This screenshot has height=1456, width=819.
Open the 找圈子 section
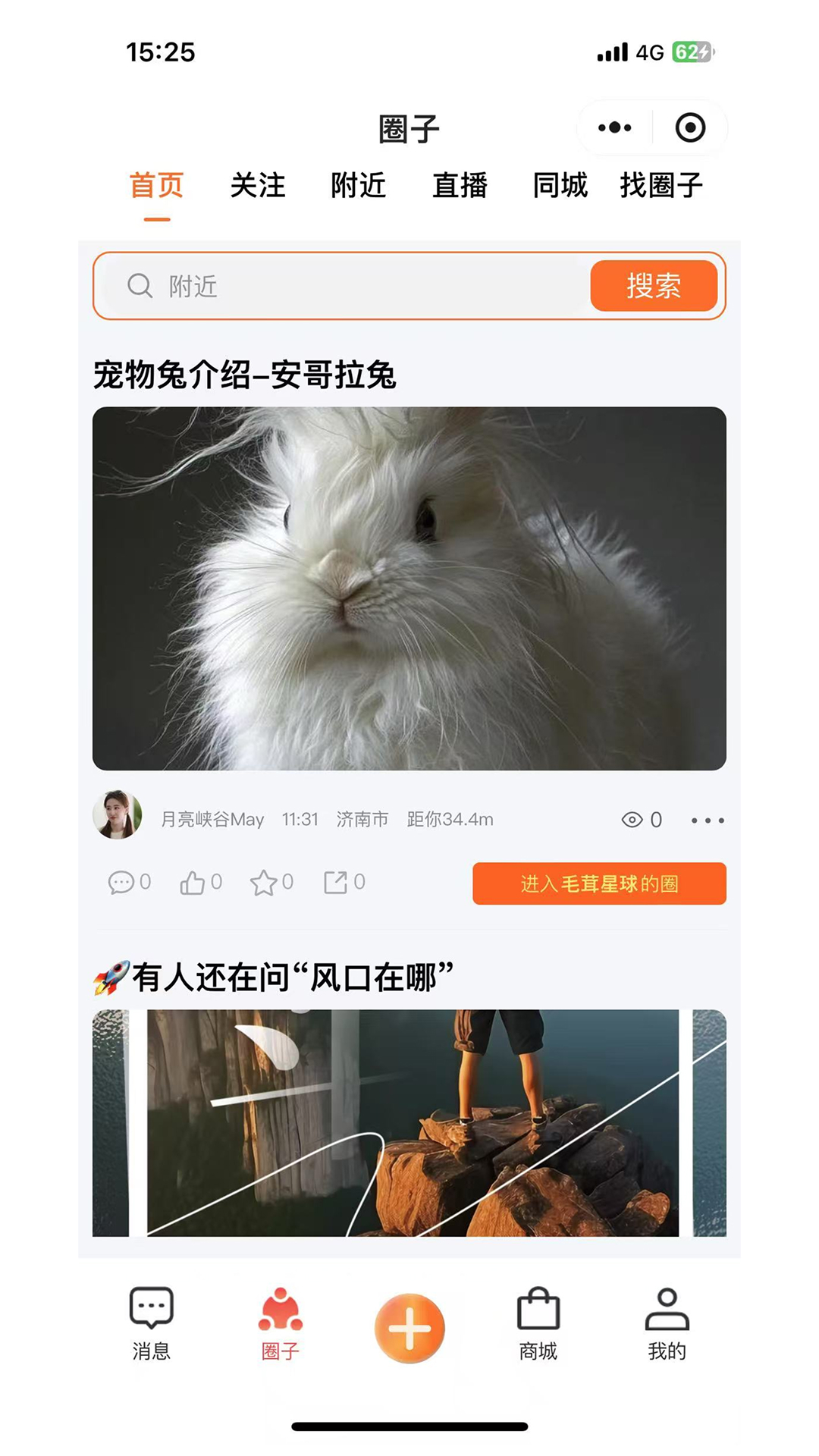[661, 187]
